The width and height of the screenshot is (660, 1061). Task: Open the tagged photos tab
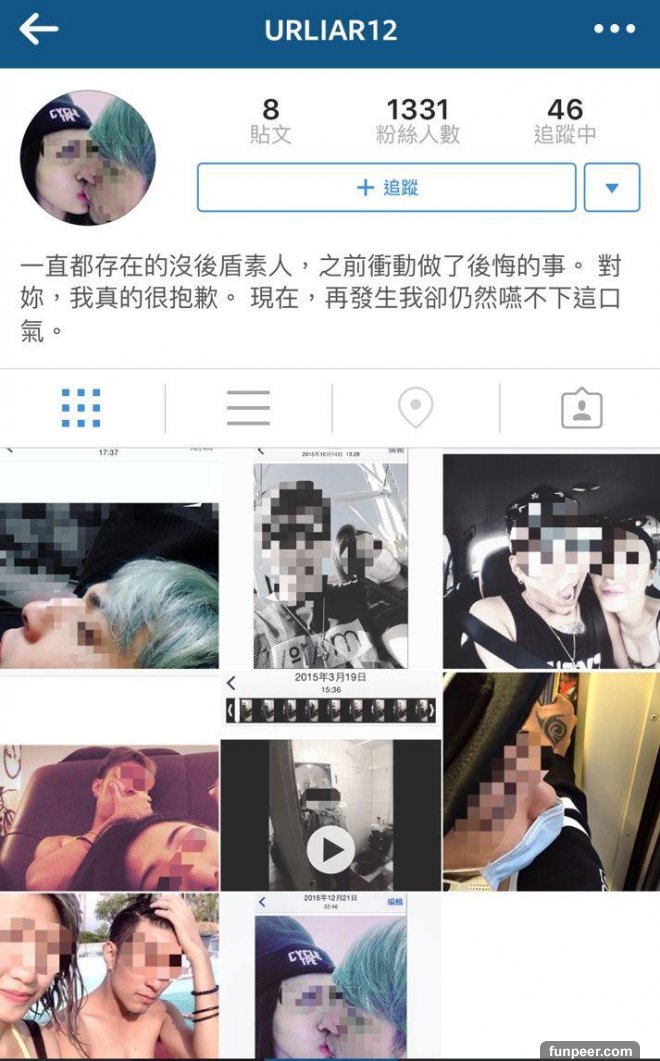(581, 408)
